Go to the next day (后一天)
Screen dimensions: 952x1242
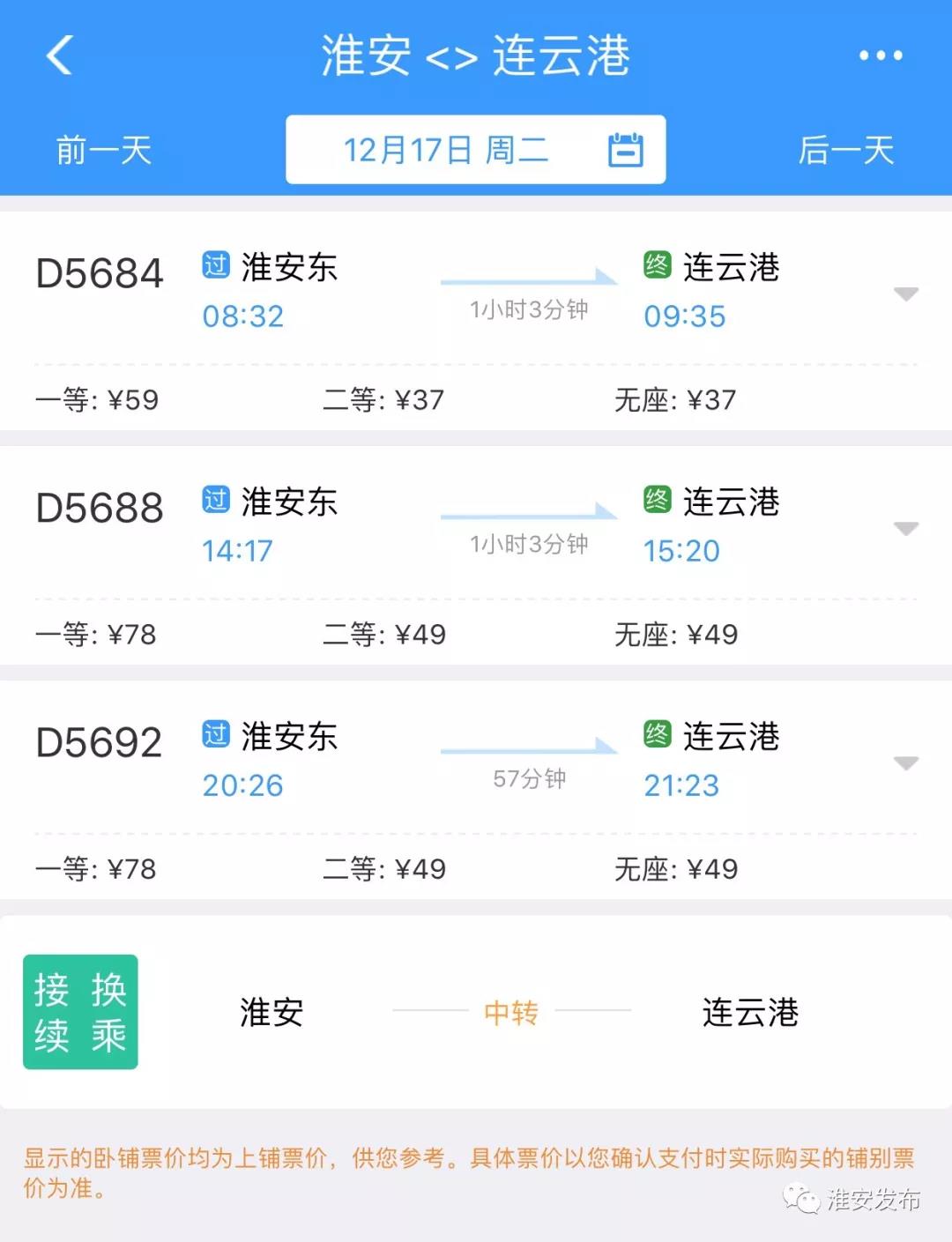tap(845, 151)
